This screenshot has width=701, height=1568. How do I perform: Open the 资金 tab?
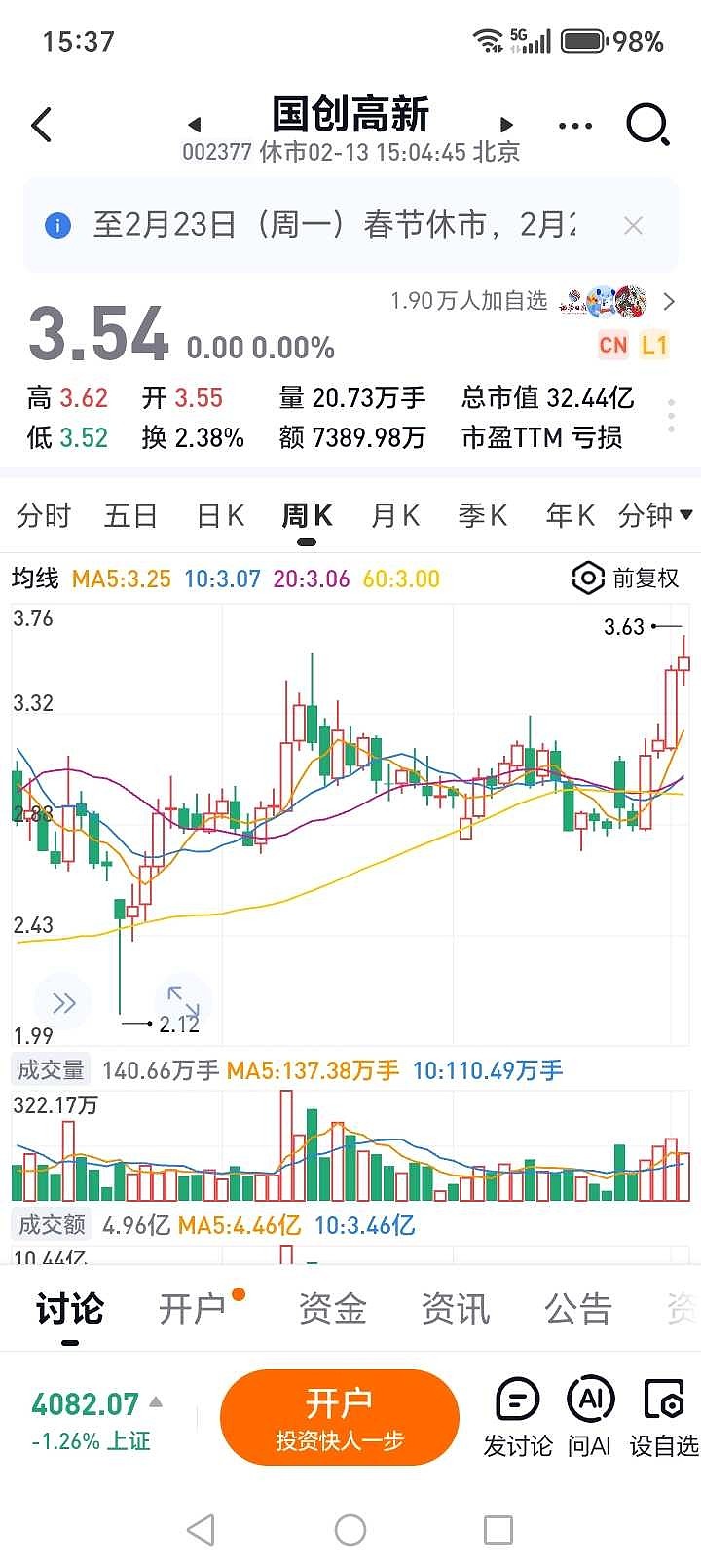pyautogui.click(x=332, y=1308)
